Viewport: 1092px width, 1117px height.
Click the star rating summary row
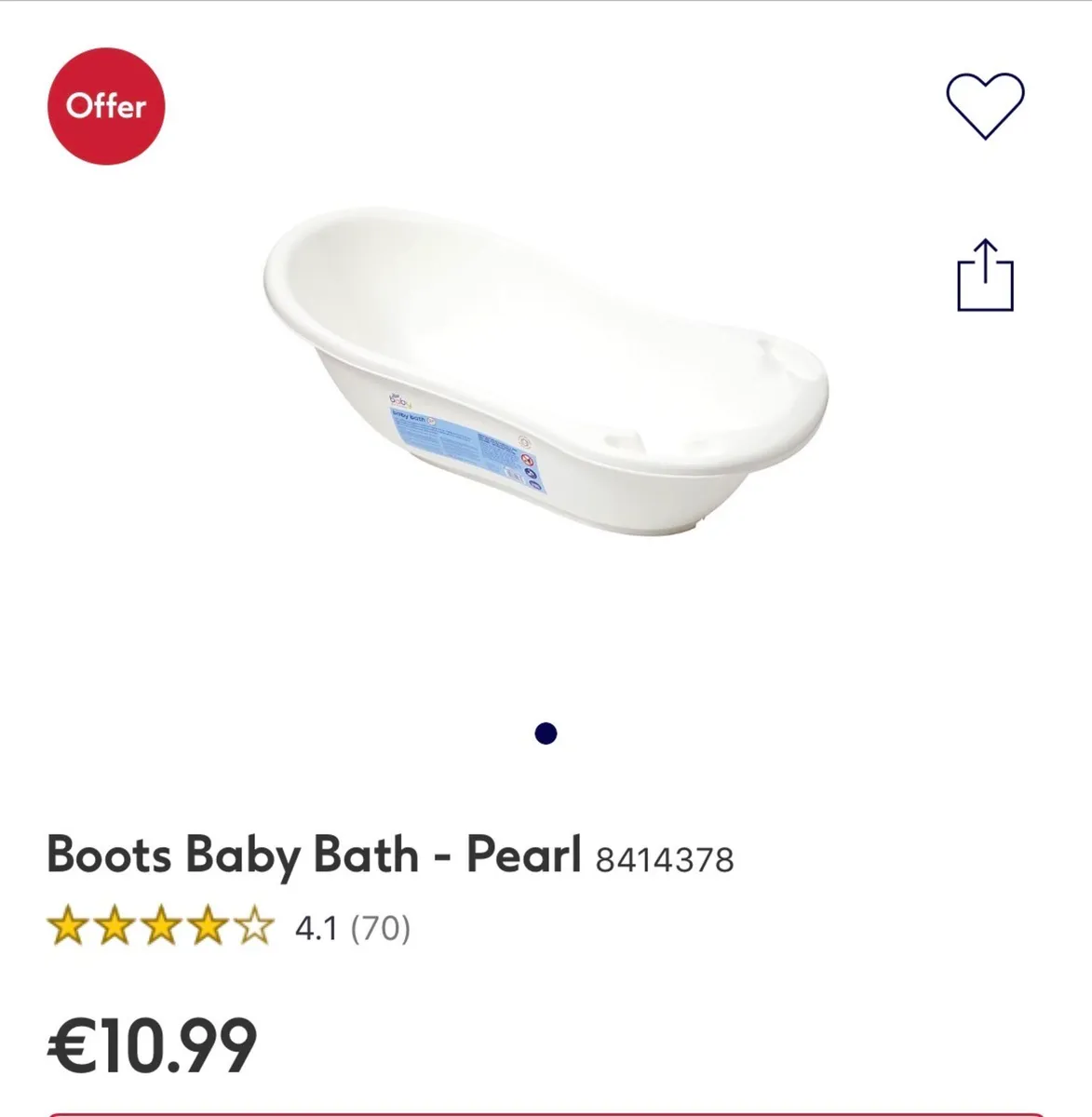tap(223, 926)
